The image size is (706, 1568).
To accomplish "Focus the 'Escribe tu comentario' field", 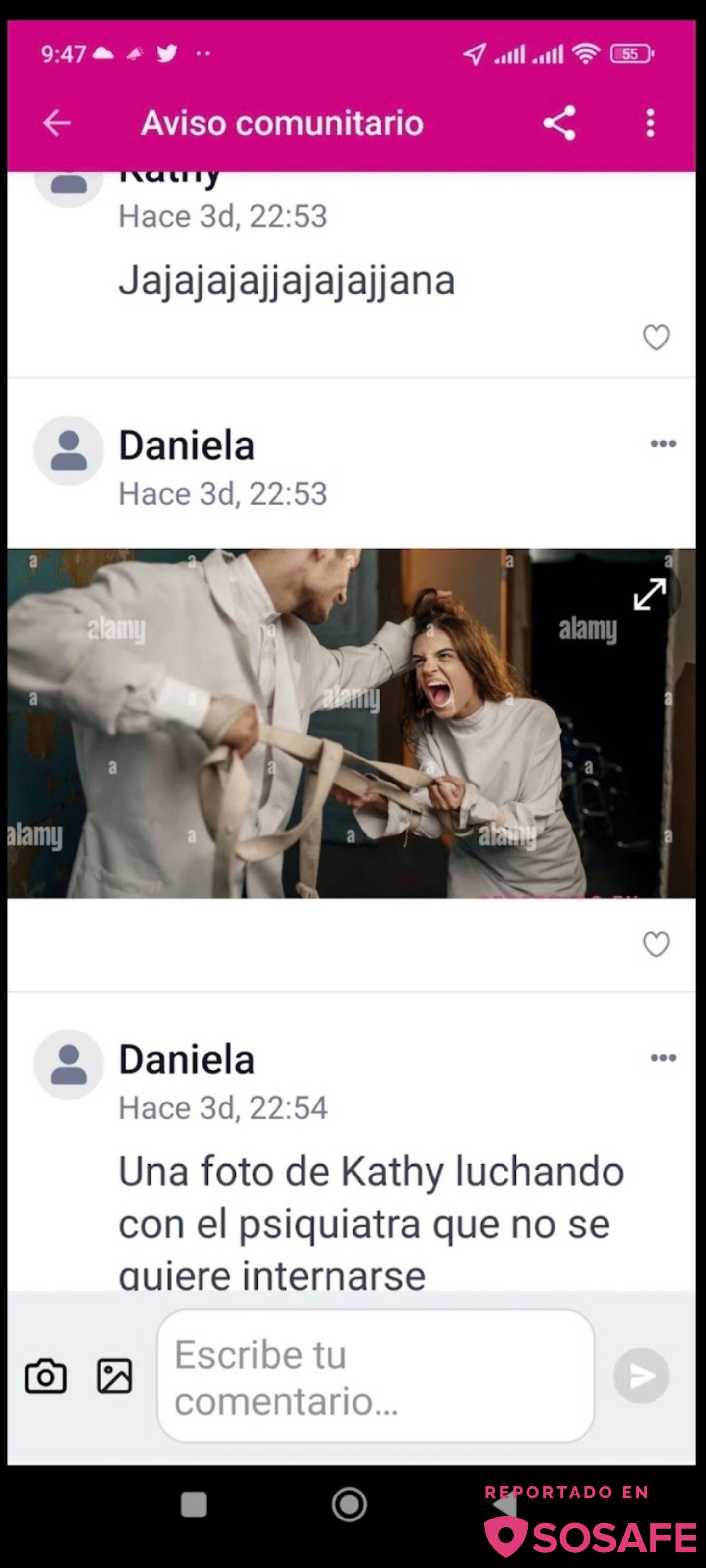I will point(375,1375).
